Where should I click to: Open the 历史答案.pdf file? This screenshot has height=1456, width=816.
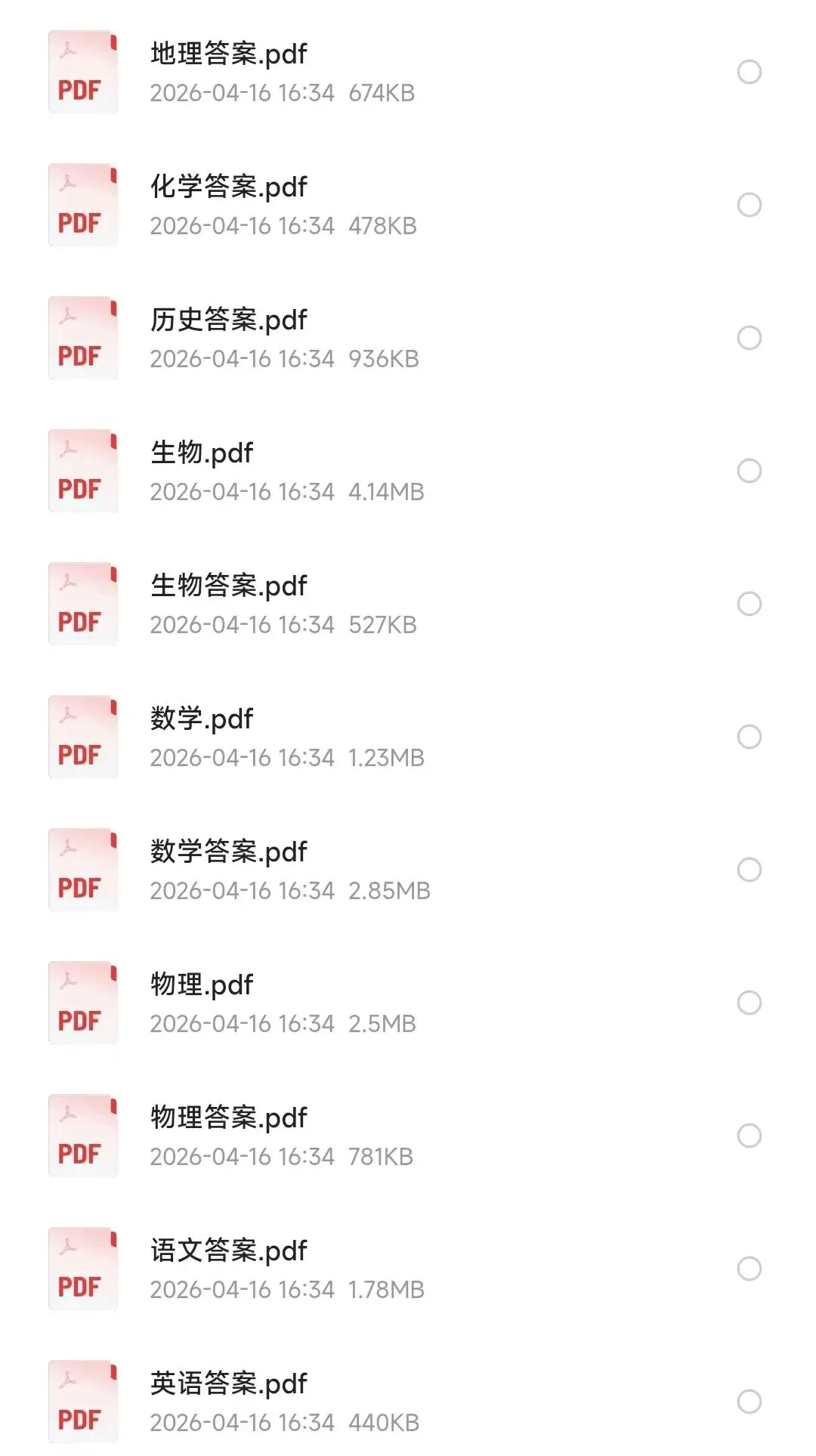click(x=228, y=320)
